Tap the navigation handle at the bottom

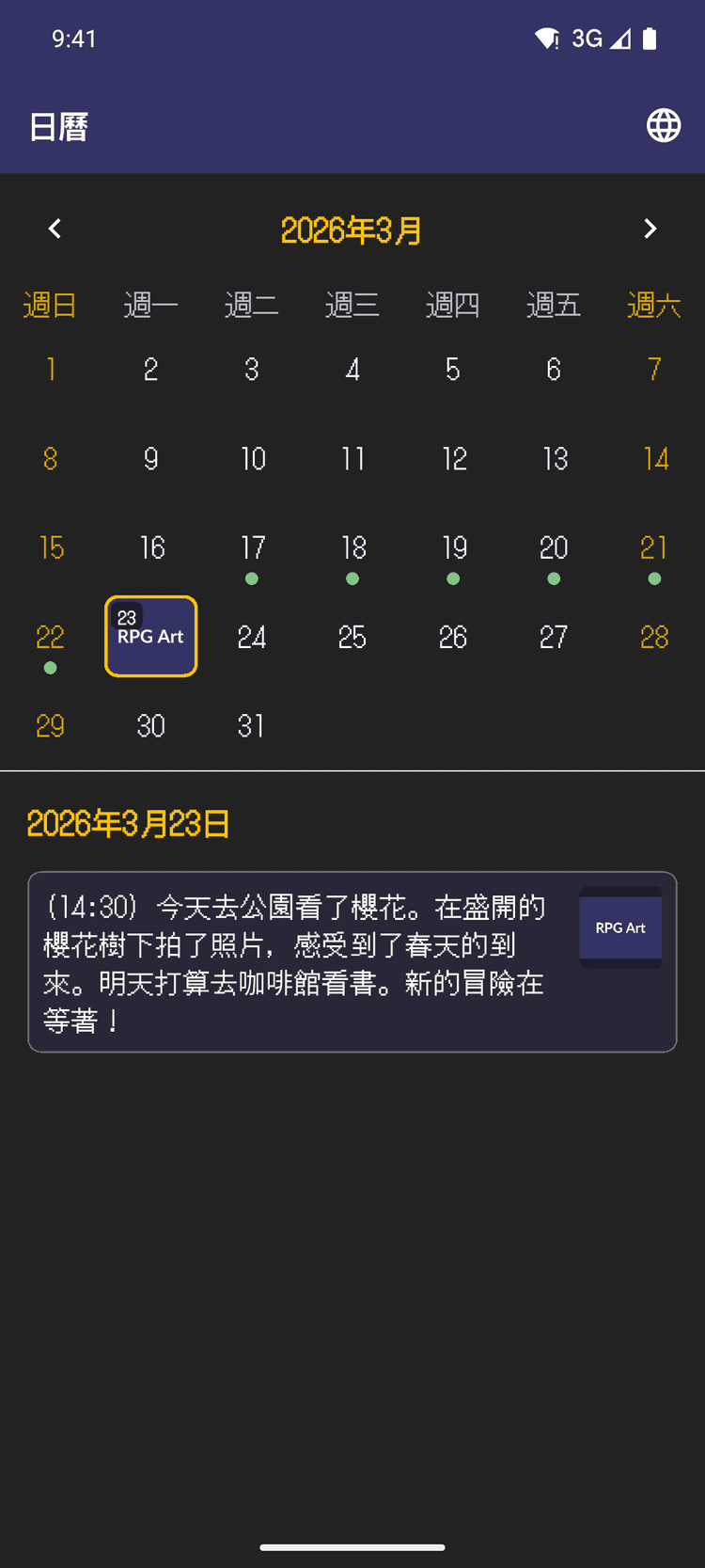click(352, 1545)
